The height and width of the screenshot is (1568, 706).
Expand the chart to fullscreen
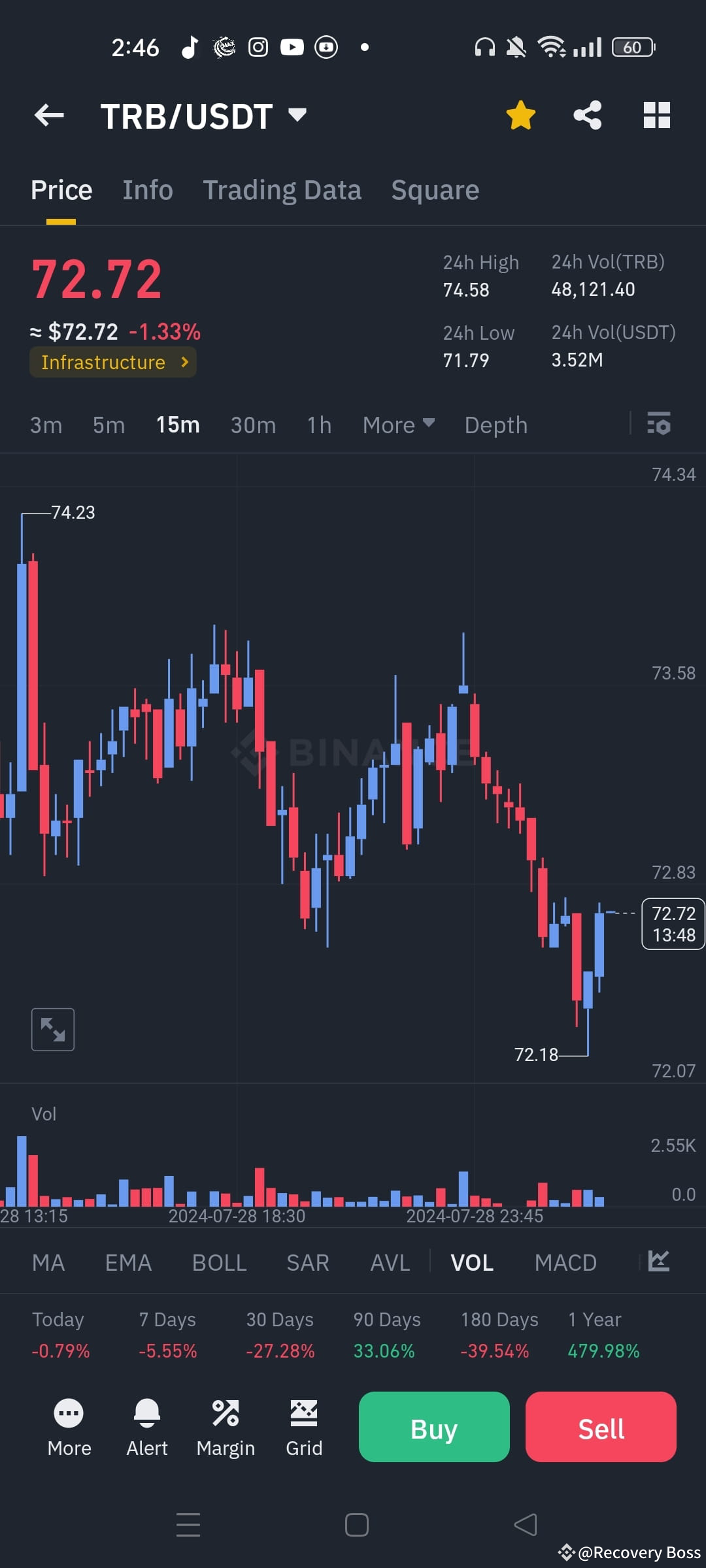pyautogui.click(x=53, y=1028)
